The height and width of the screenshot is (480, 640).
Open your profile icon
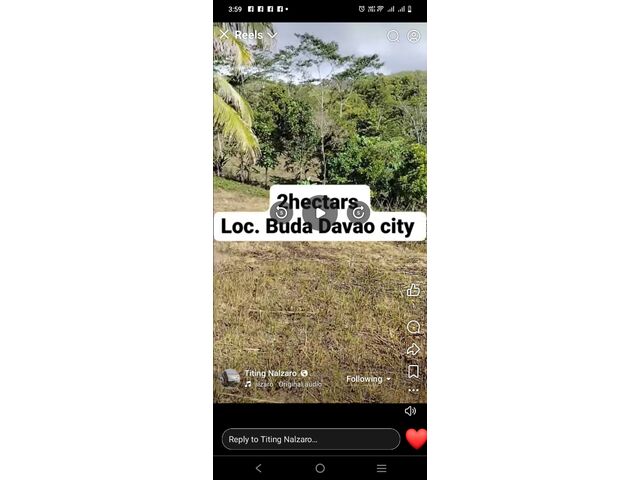[x=414, y=36]
